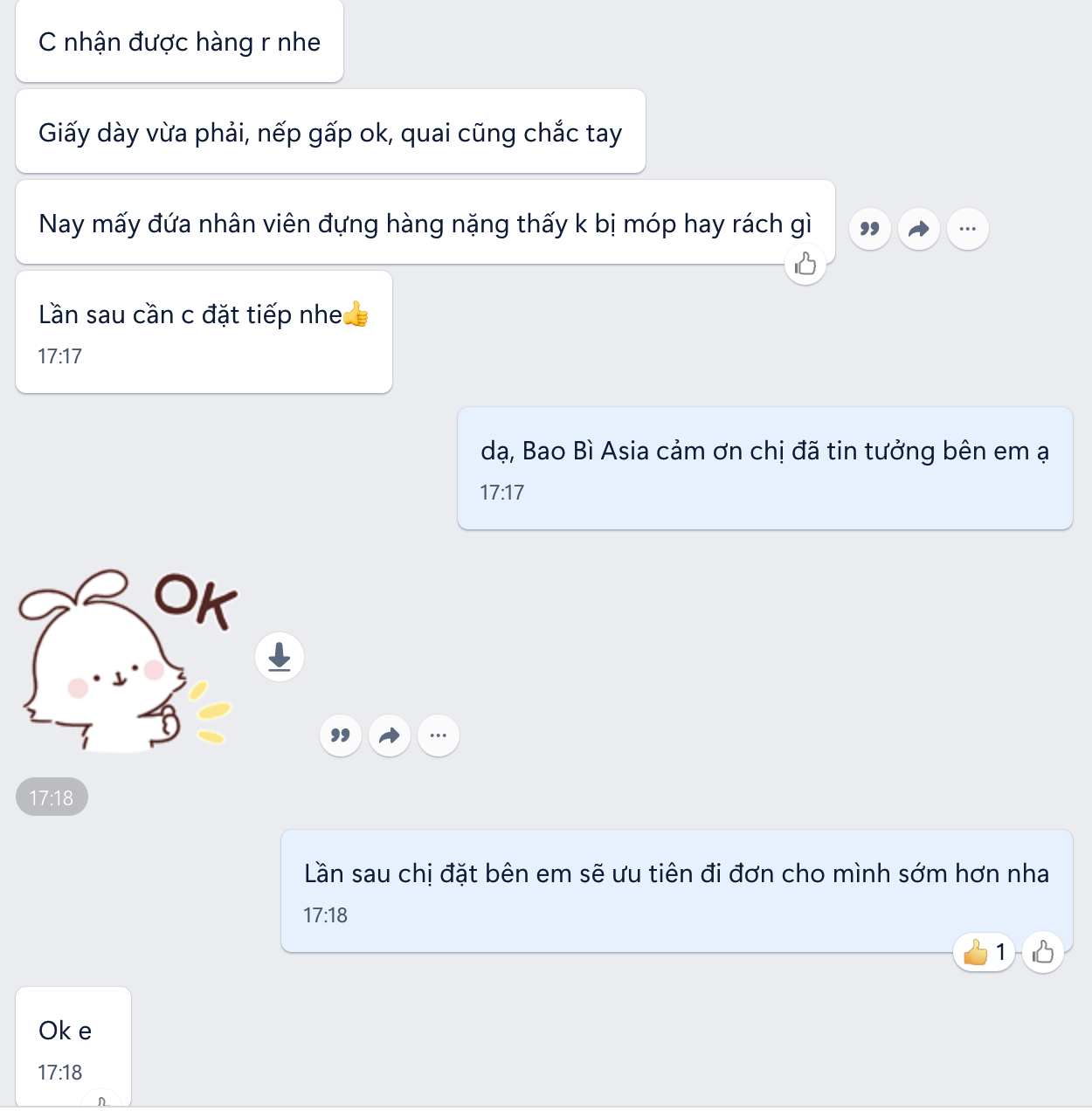Forward the "Nay mấy đứa nhân viên" message
Viewport: 1092px width, 1111px height.
(918, 229)
